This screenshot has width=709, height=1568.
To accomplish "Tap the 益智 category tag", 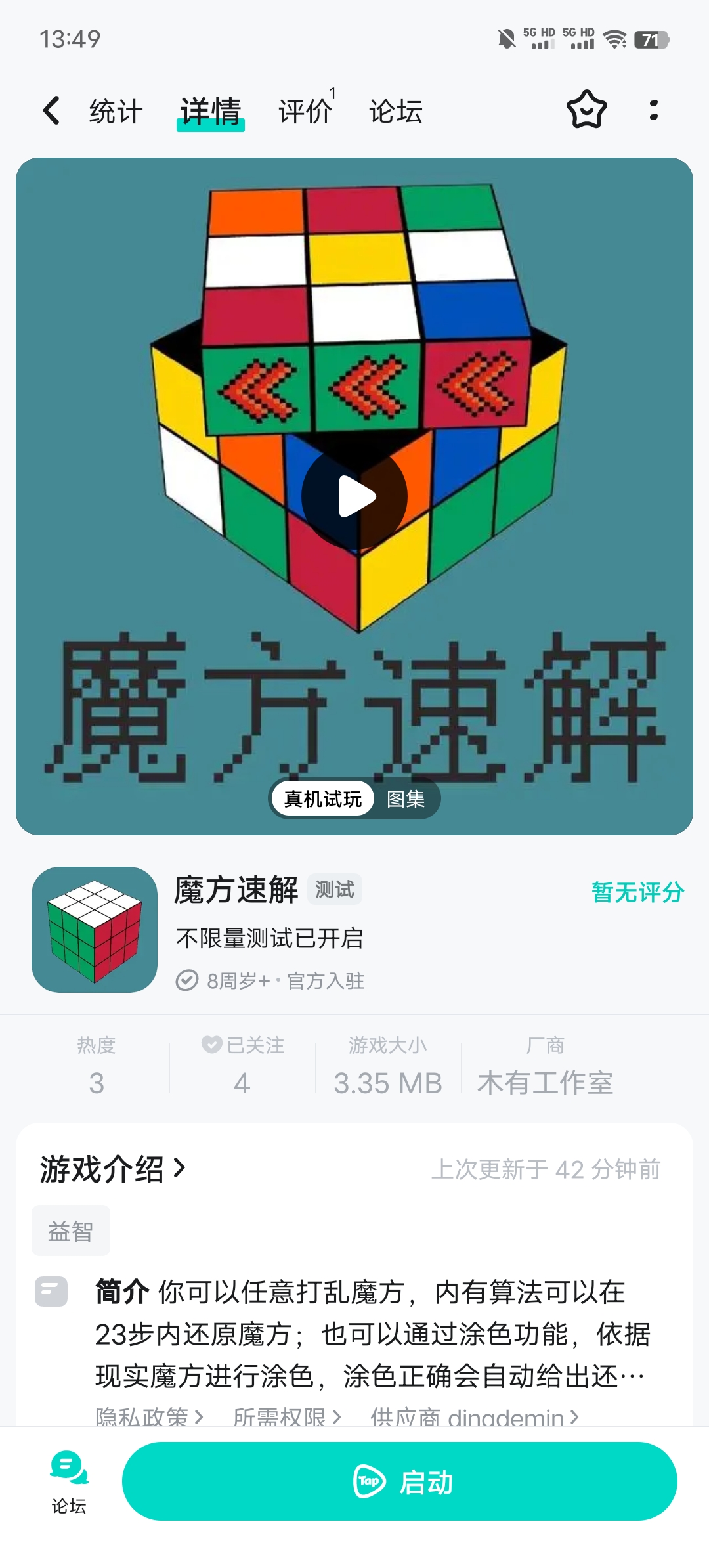I will 71,1231.
